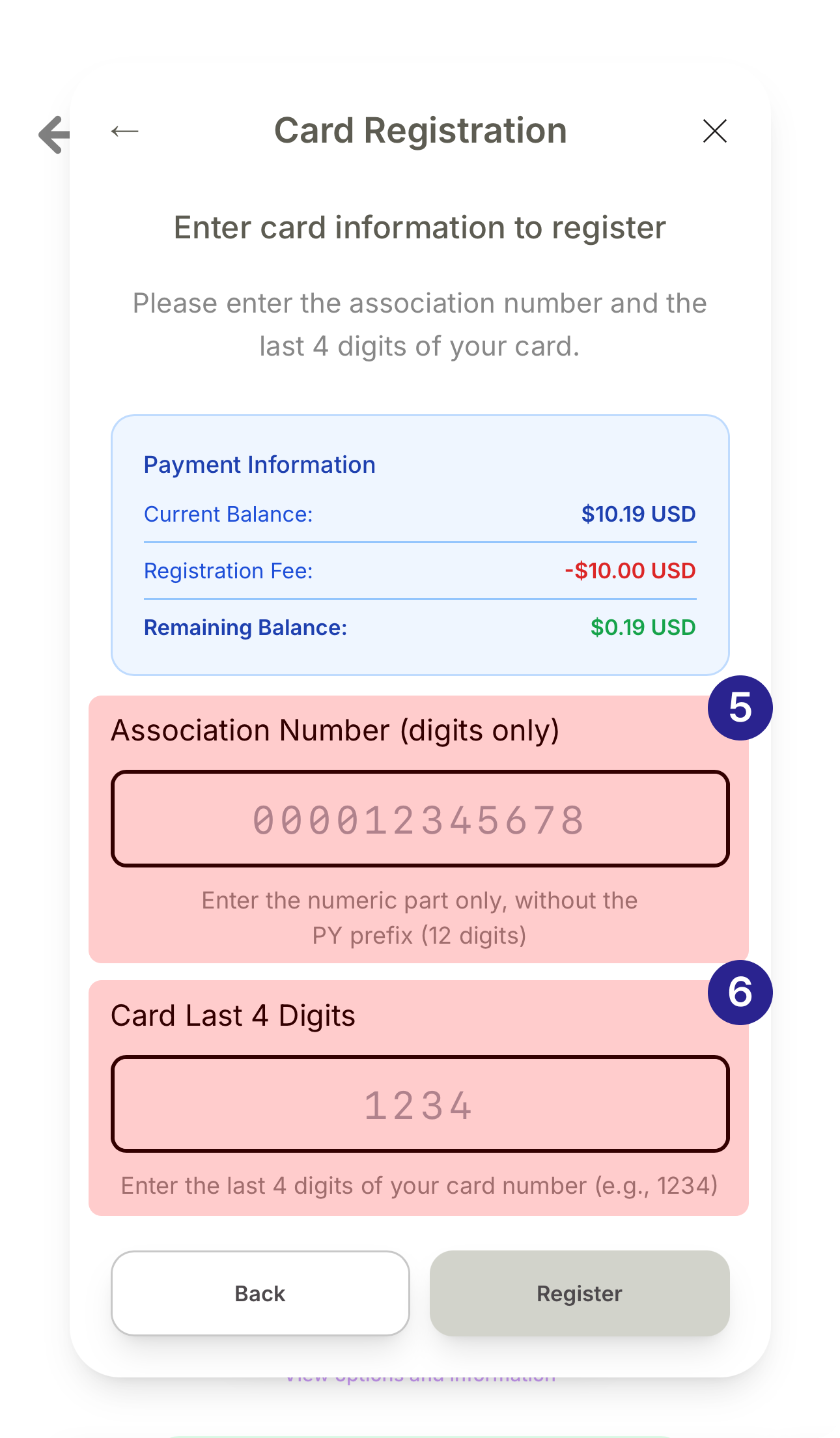The width and height of the screenshot is (840, 1438).
Task: Click the green Remaining Balance value
Action: [x=641, y=628]
